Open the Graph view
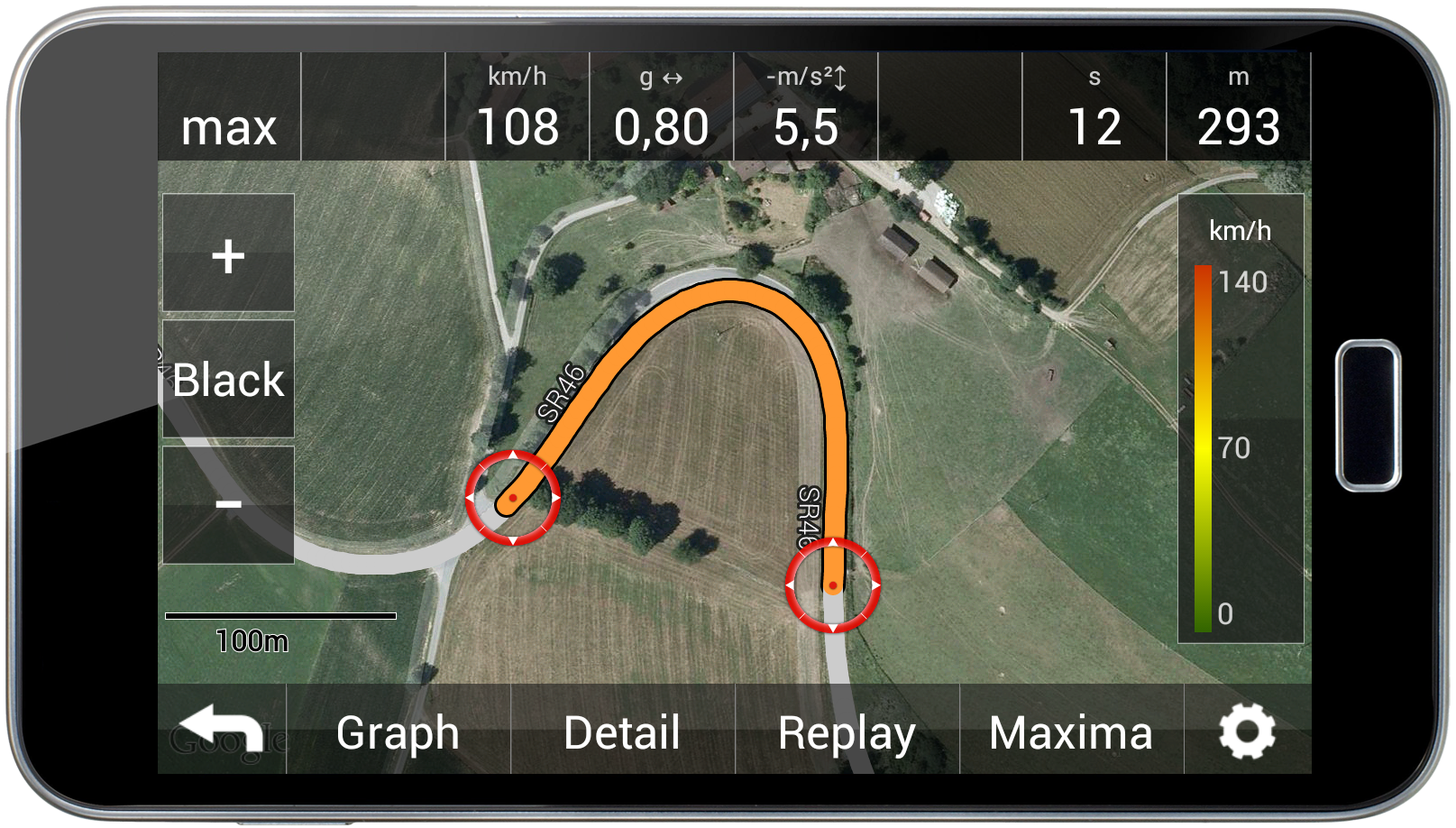 (x=398, y=731)
